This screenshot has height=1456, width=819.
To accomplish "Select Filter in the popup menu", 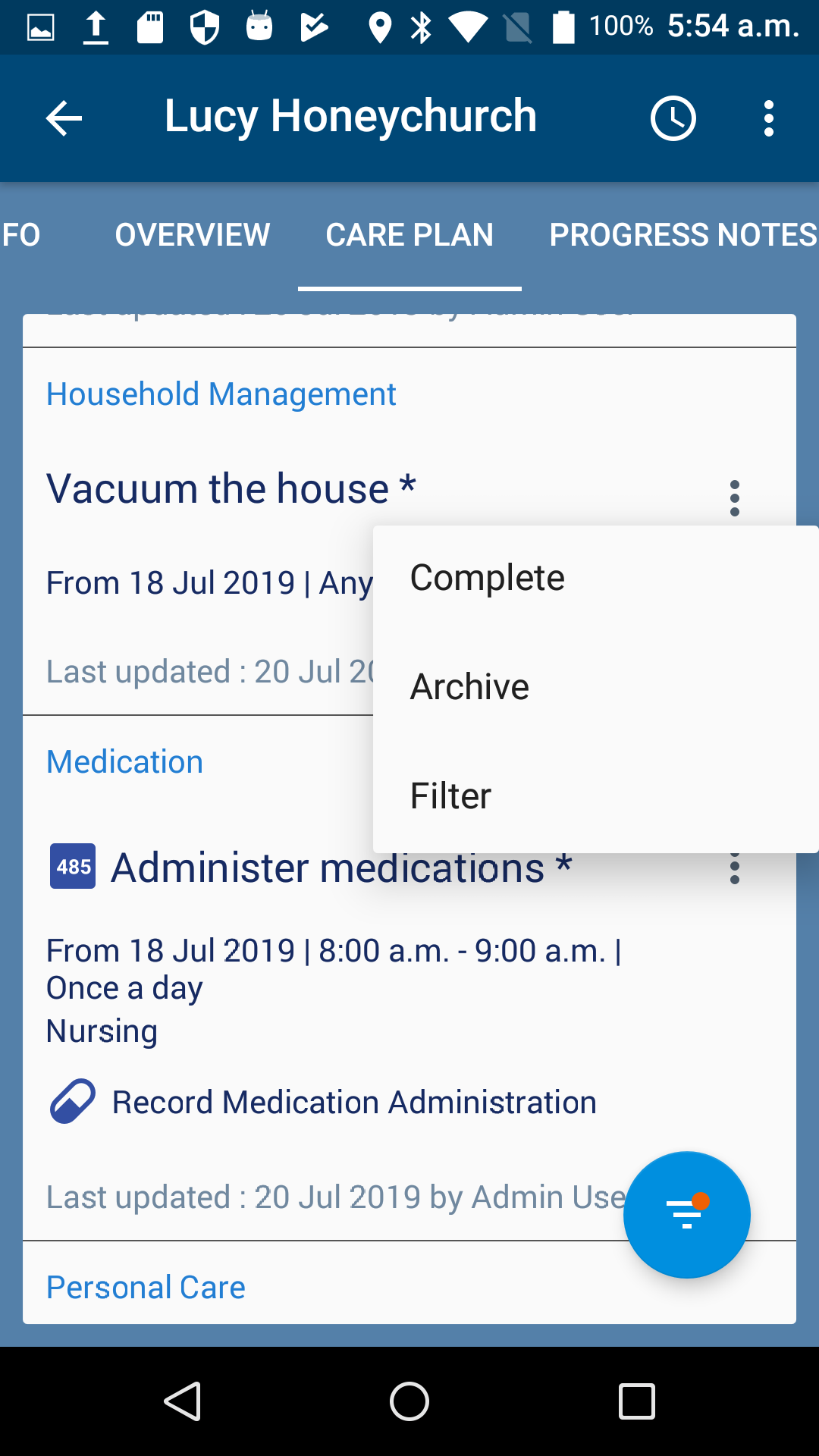I will [x=450, y=796].
